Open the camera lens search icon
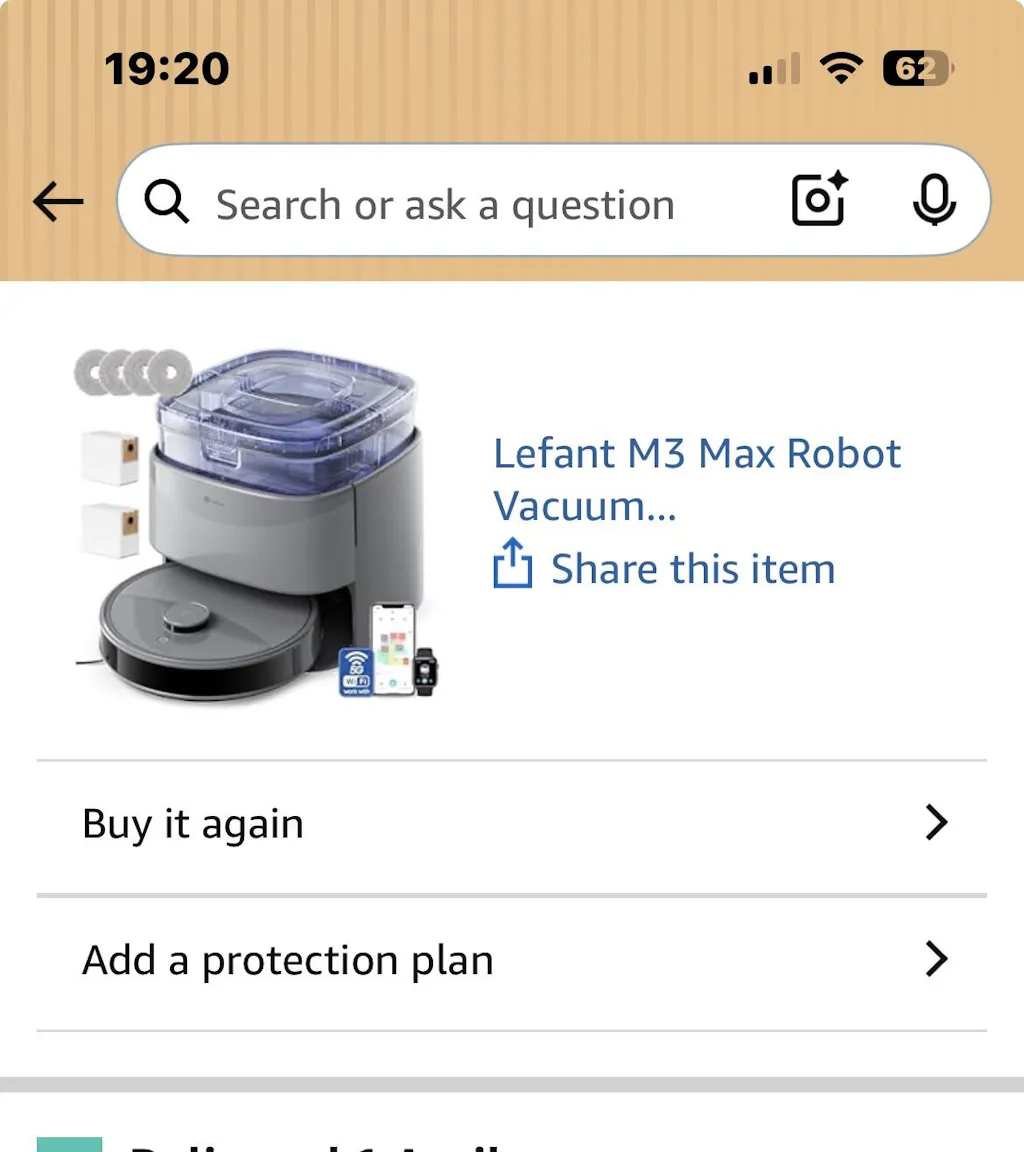 [819, 200]
